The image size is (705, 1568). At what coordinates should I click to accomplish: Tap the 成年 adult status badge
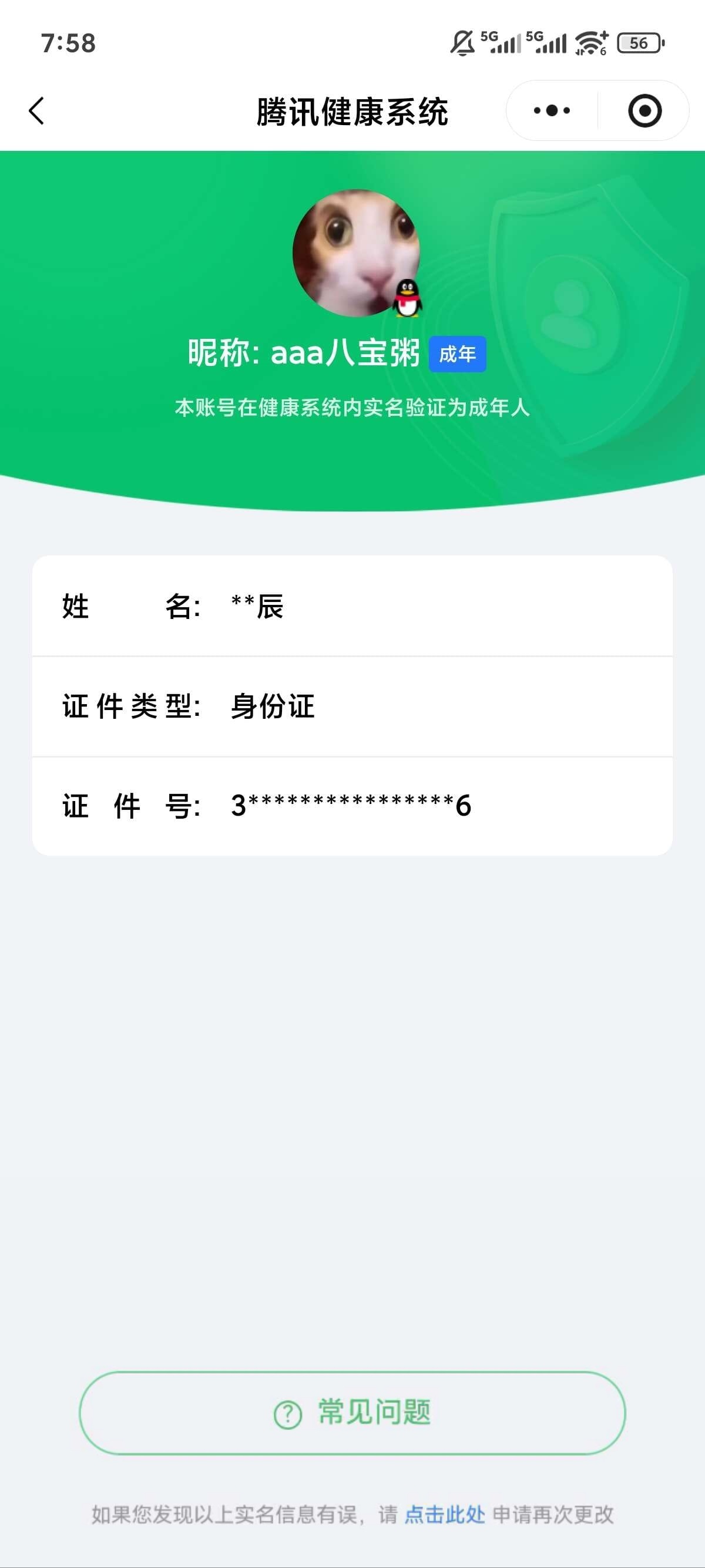[x=458, y=355]
